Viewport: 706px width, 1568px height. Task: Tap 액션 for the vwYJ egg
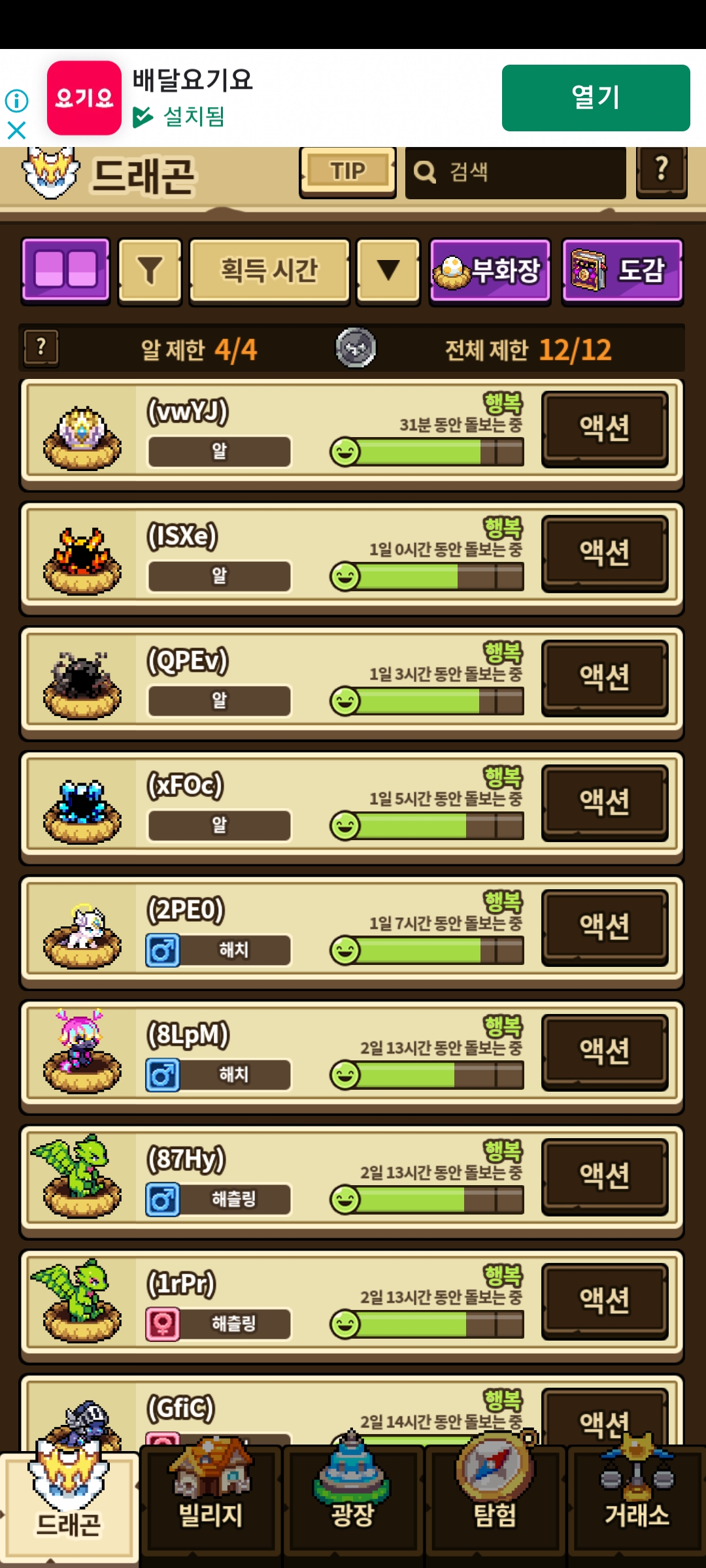[x=605, y=429]
